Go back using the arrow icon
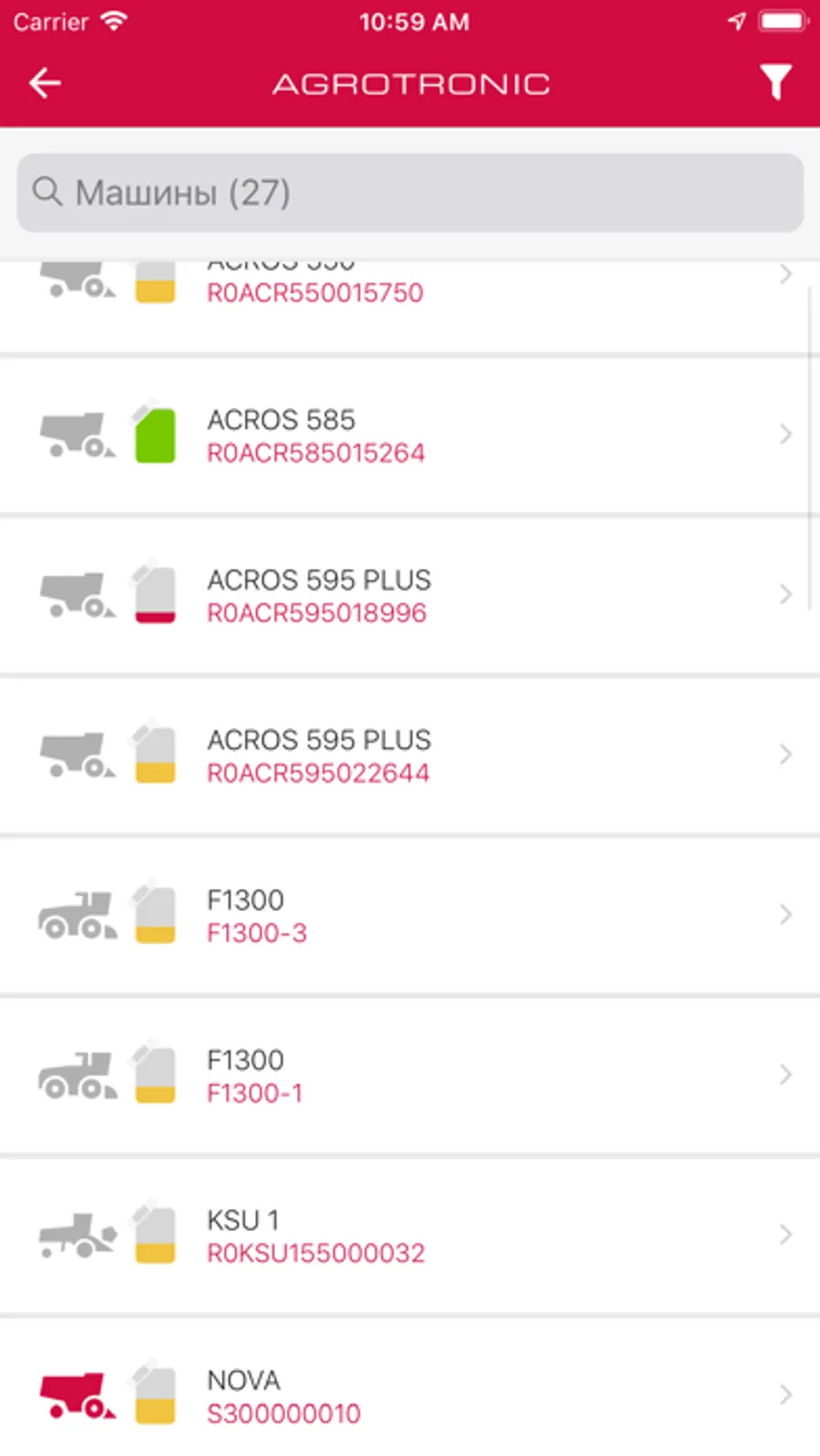Viewport: 820px width, 1456px height. click(x=45, y=83)
